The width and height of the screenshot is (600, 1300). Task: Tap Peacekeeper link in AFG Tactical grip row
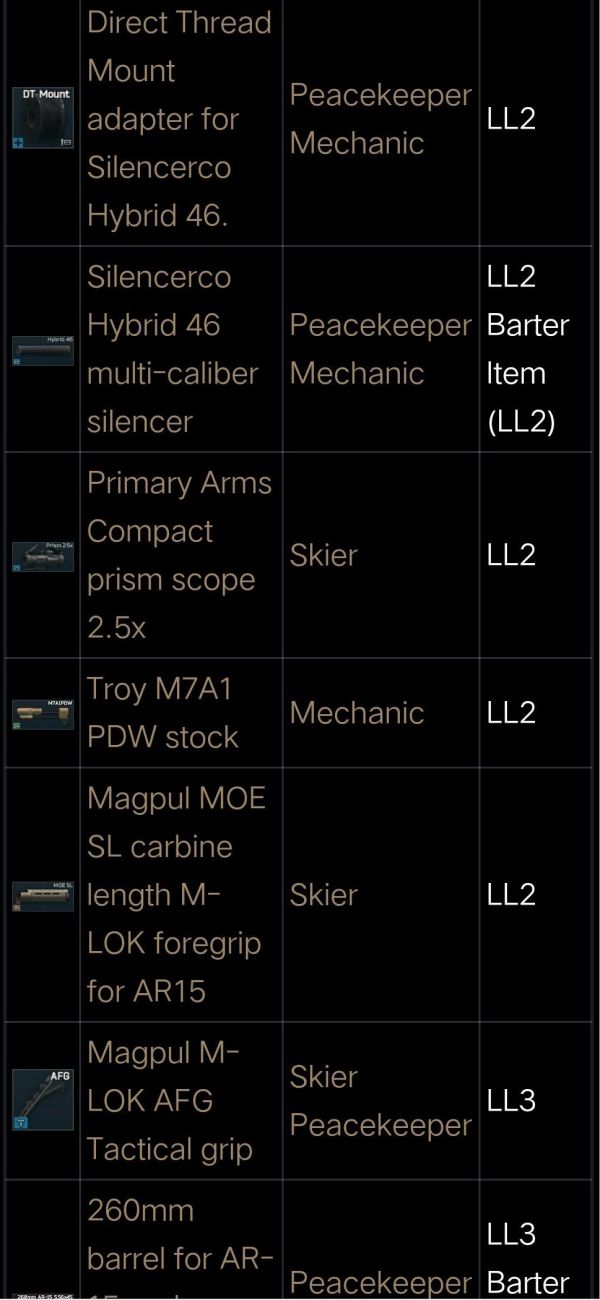tap(380, 1125)
